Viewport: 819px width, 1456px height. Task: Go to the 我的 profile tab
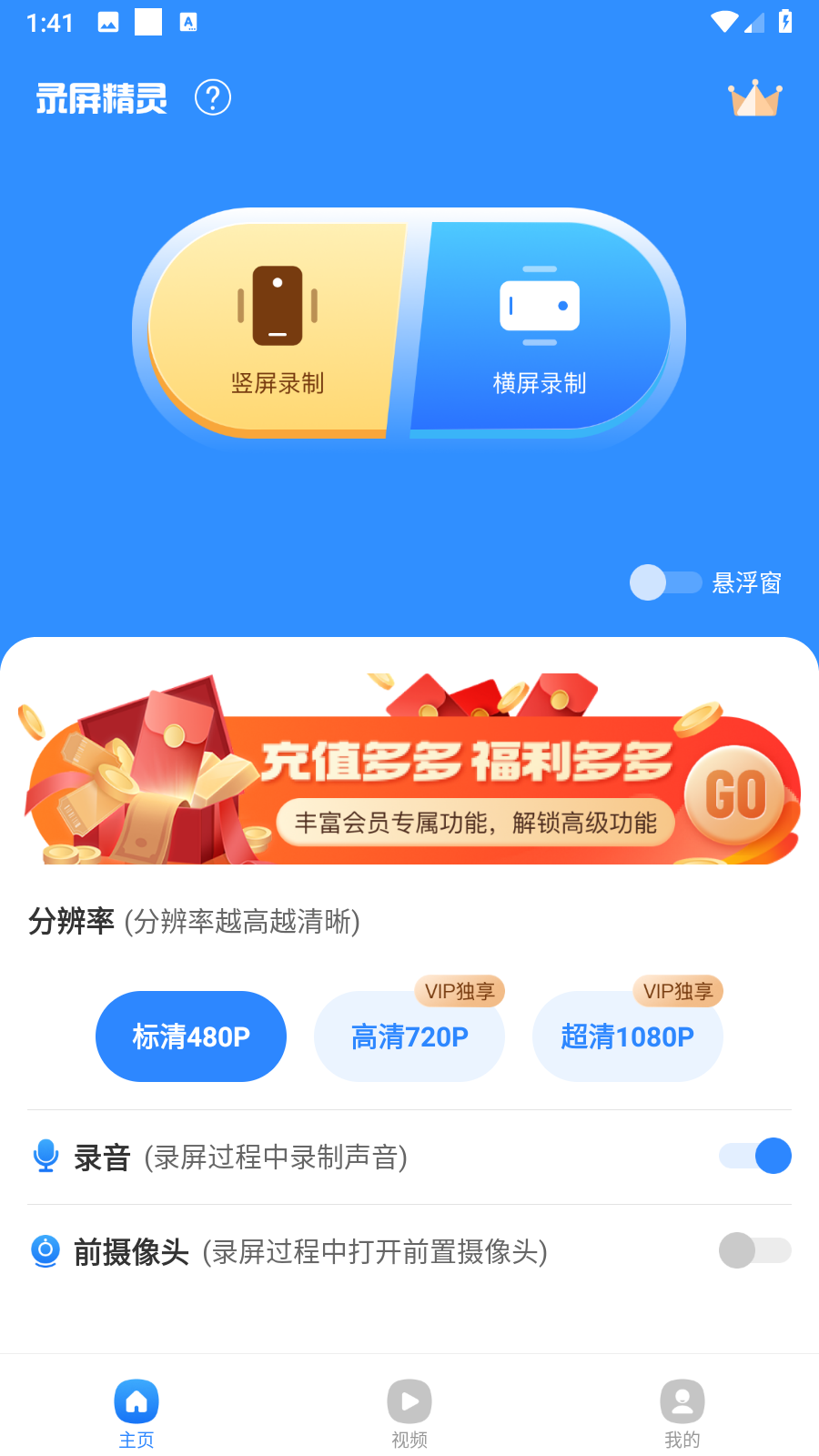682,1412
